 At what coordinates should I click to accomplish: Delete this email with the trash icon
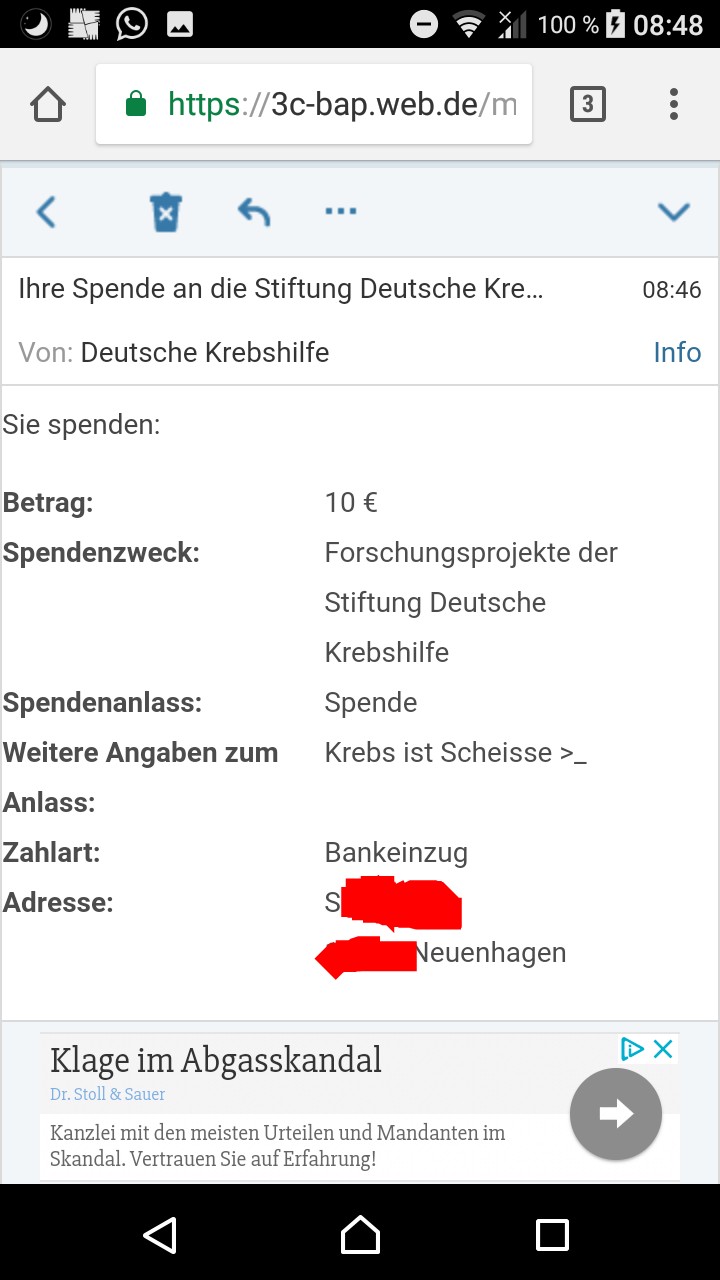(x=165, y=212)
